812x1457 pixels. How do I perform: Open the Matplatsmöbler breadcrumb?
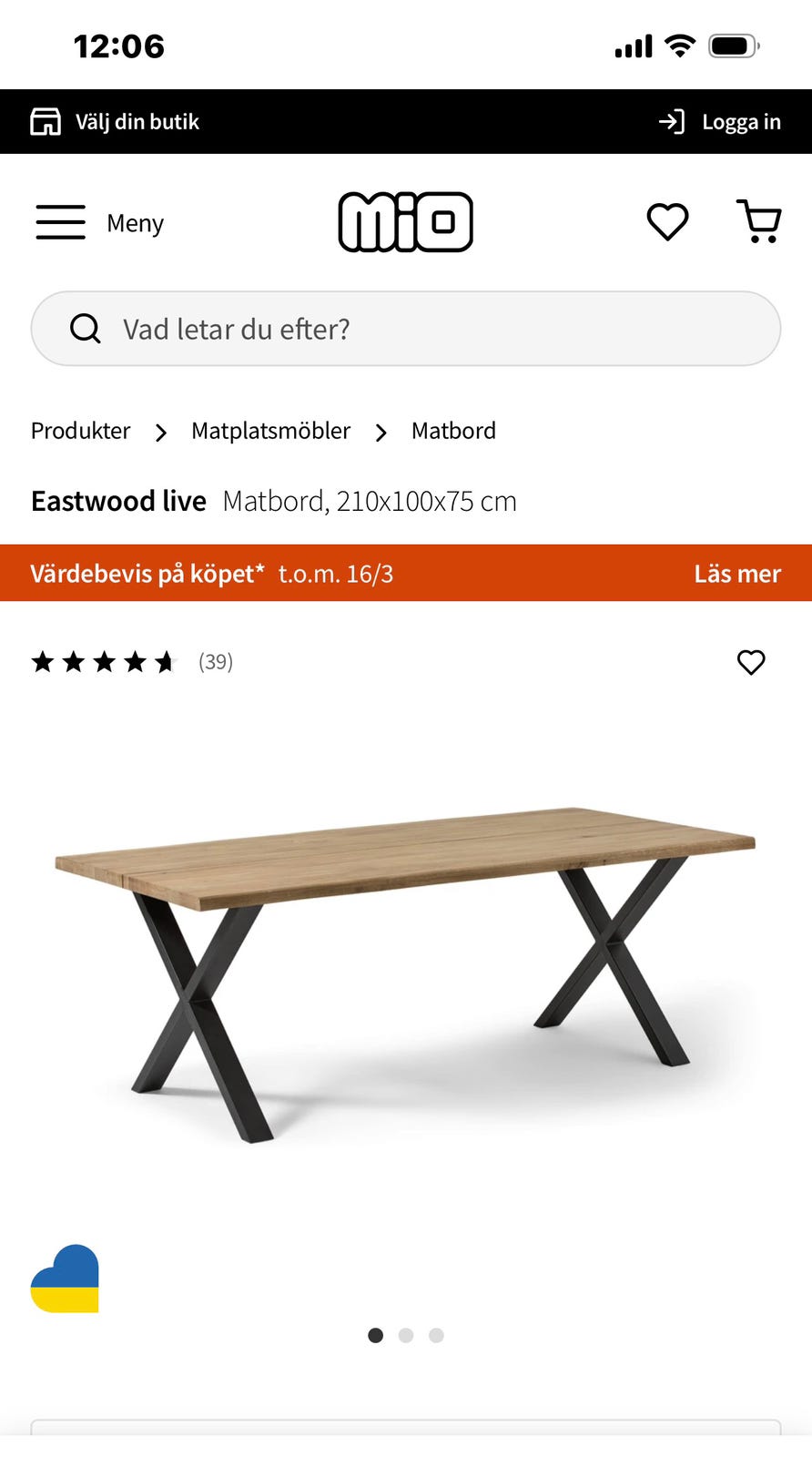pyautogui.click(x=270, y=431)
